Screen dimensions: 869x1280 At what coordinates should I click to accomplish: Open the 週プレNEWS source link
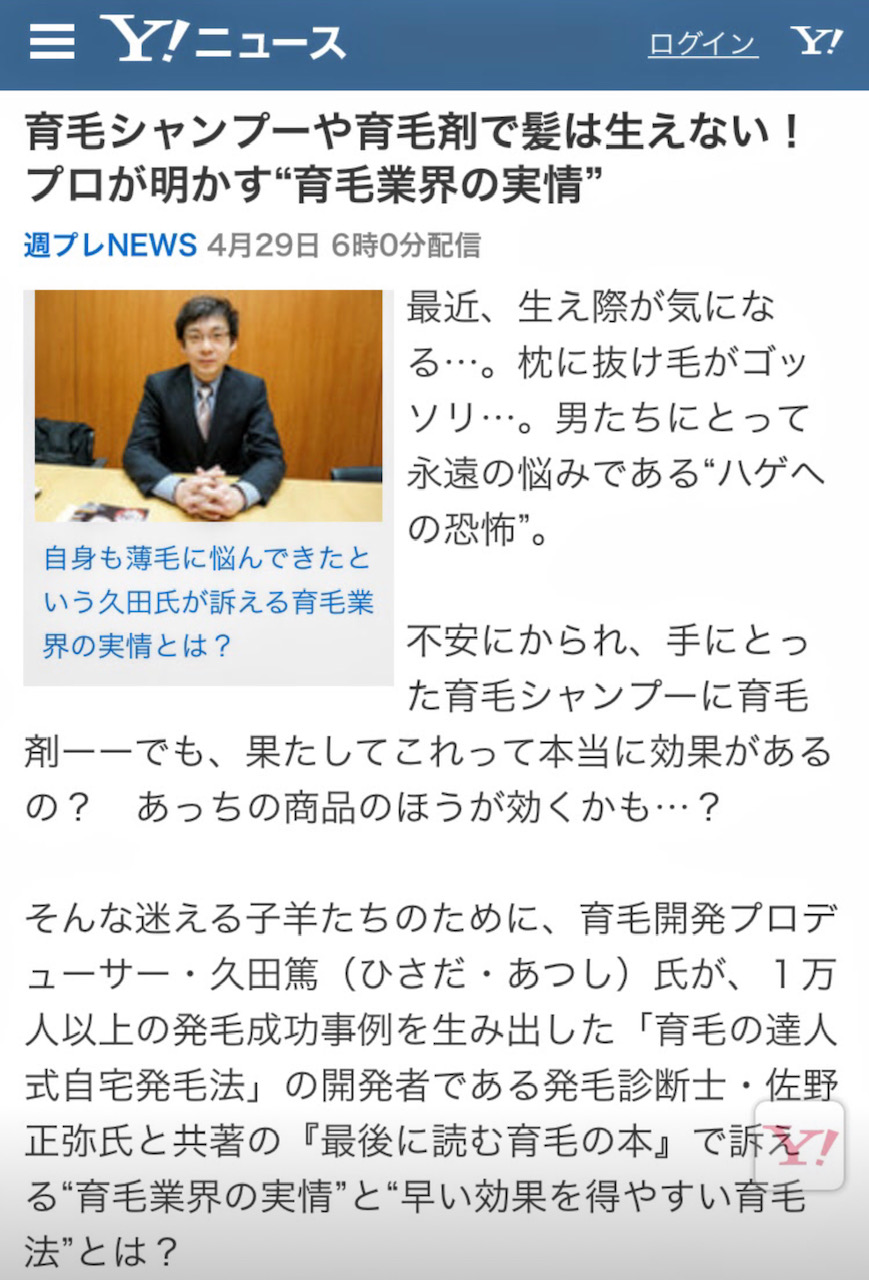click(x=110, y=245)
